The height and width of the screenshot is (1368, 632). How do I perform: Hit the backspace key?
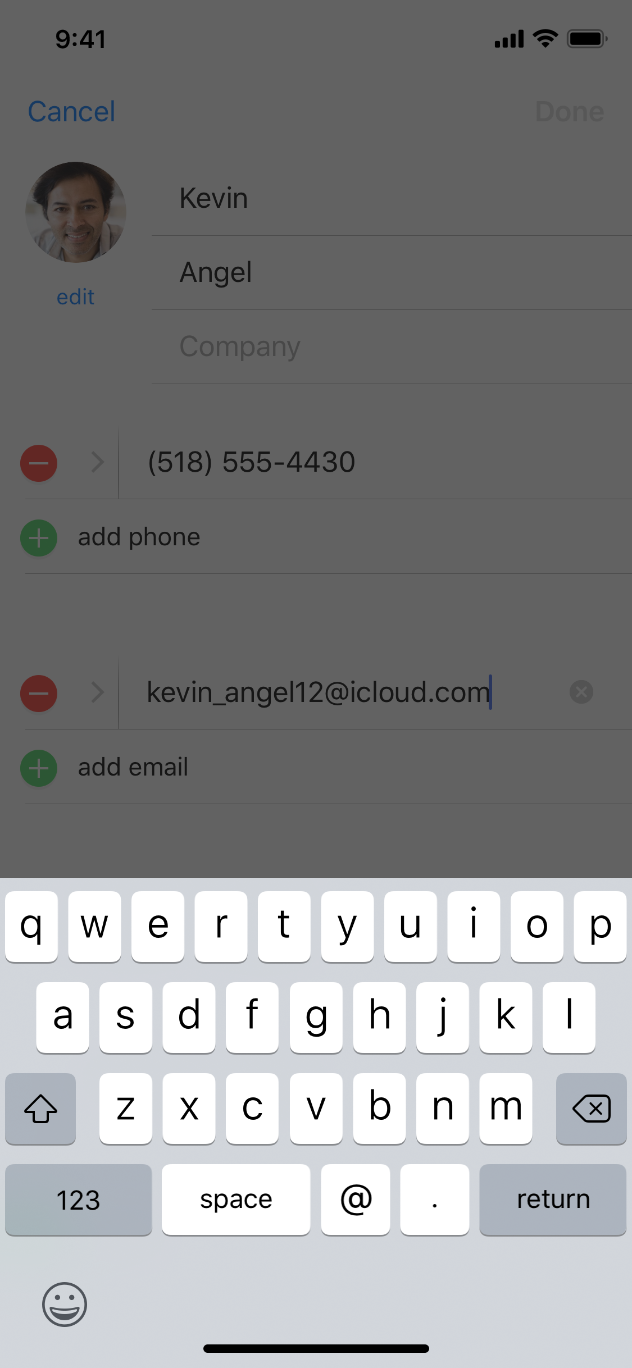tap(591, 1108)
